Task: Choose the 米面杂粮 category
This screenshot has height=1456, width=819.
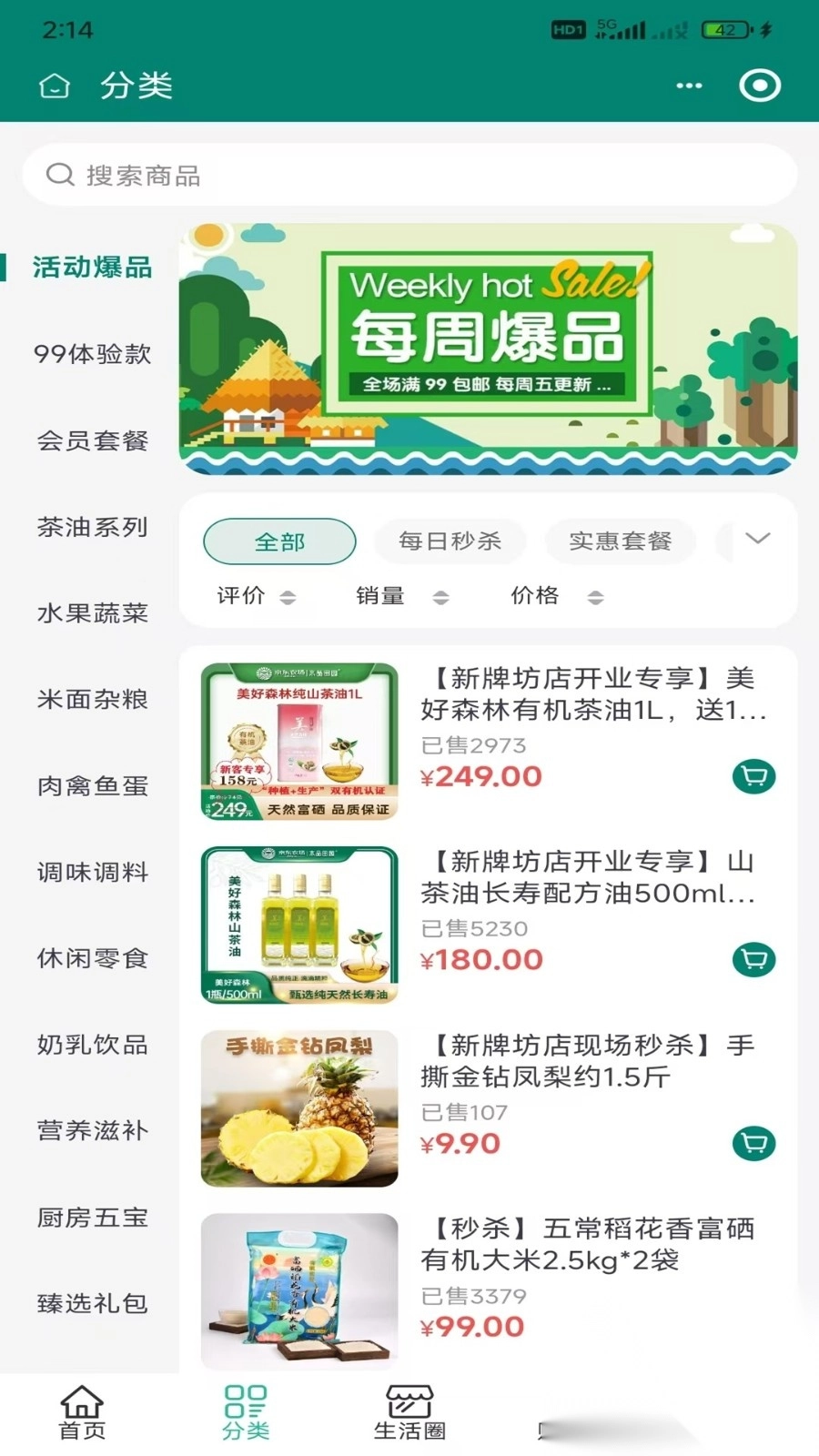Action: click(x=92, y=700)
